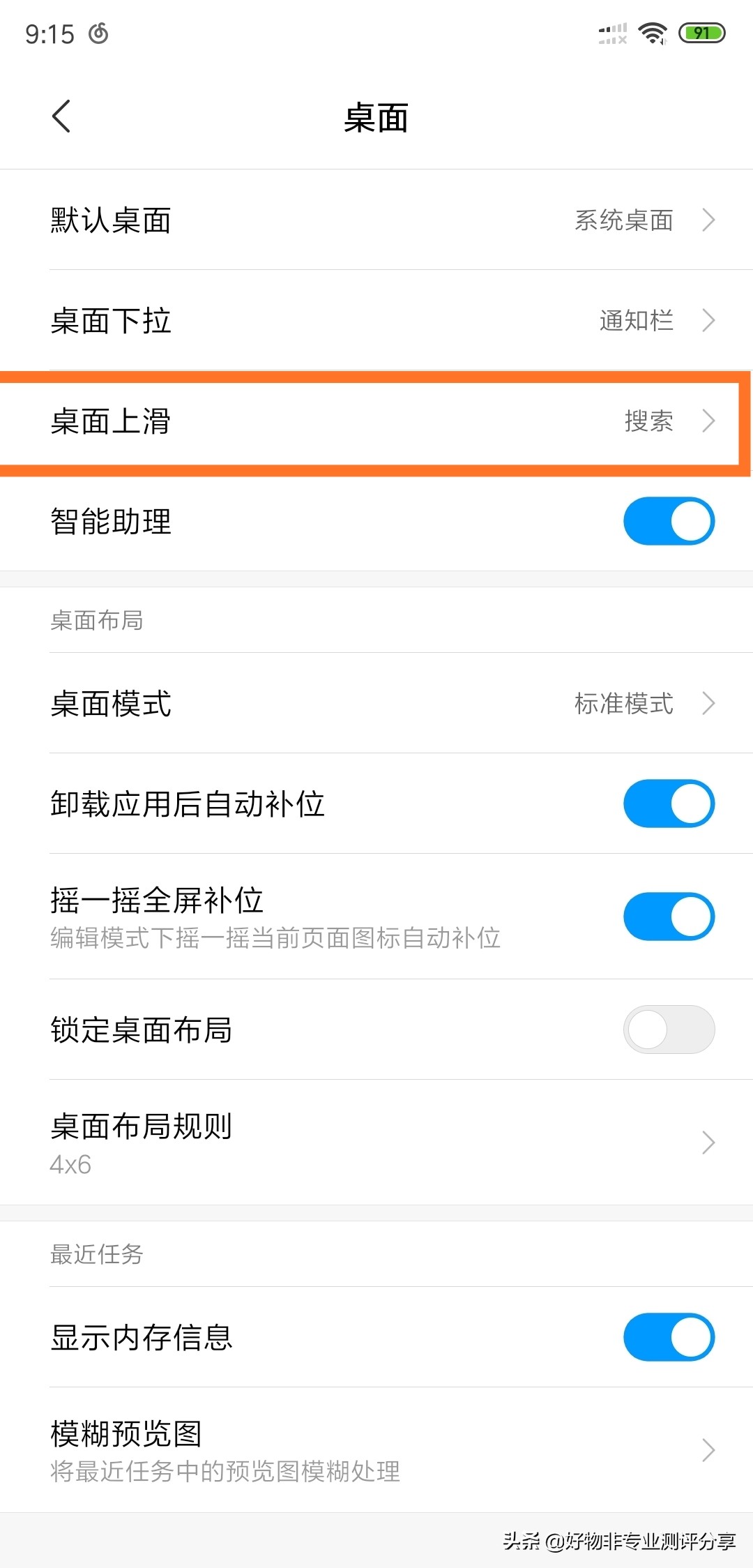Screen dimensions: 753x1568
Task: Turn off 显示内存信息
Action: click(668, 1338)
